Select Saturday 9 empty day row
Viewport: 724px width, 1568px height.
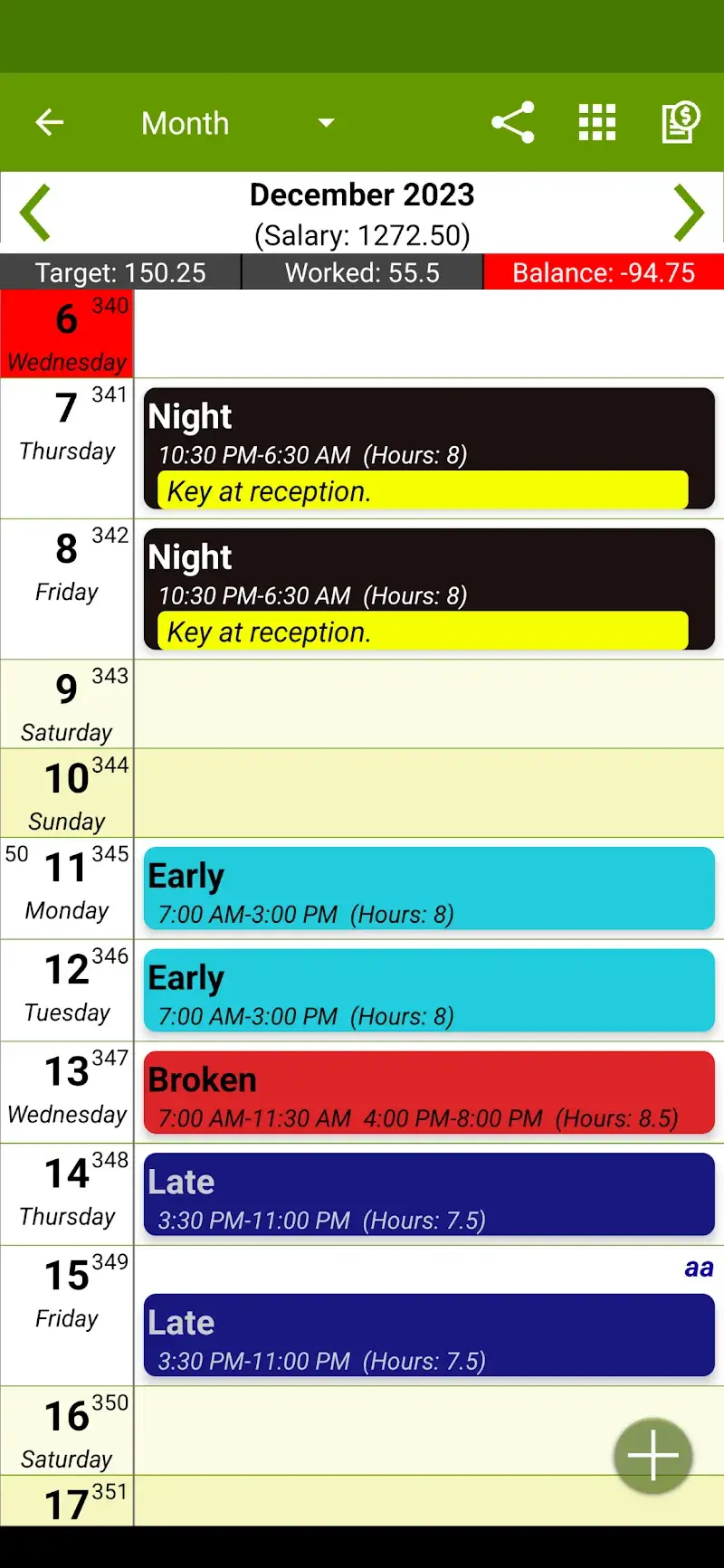(429, 704)
